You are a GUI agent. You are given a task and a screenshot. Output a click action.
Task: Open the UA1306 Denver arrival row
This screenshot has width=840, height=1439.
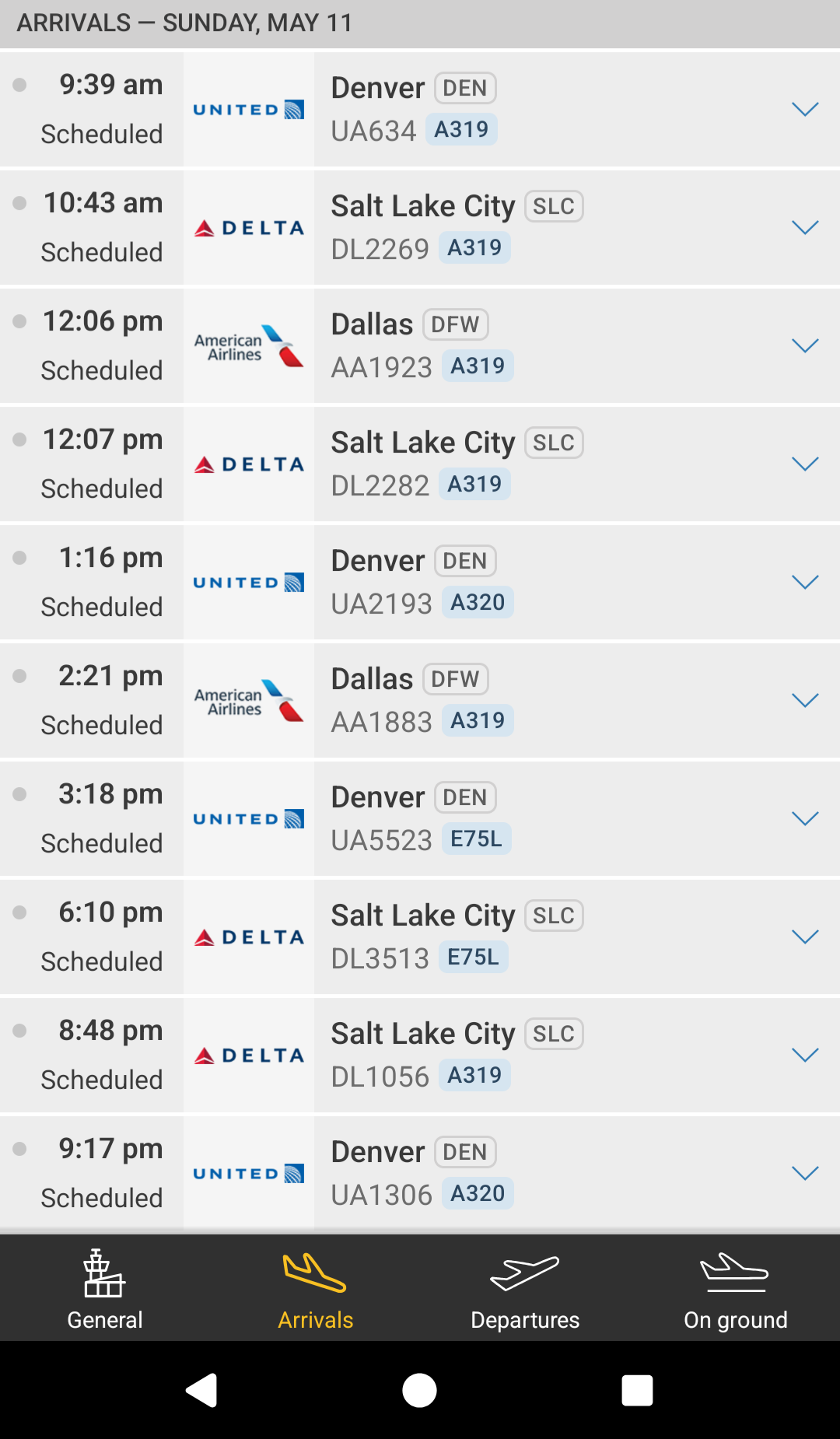(x=544, y=1173)
